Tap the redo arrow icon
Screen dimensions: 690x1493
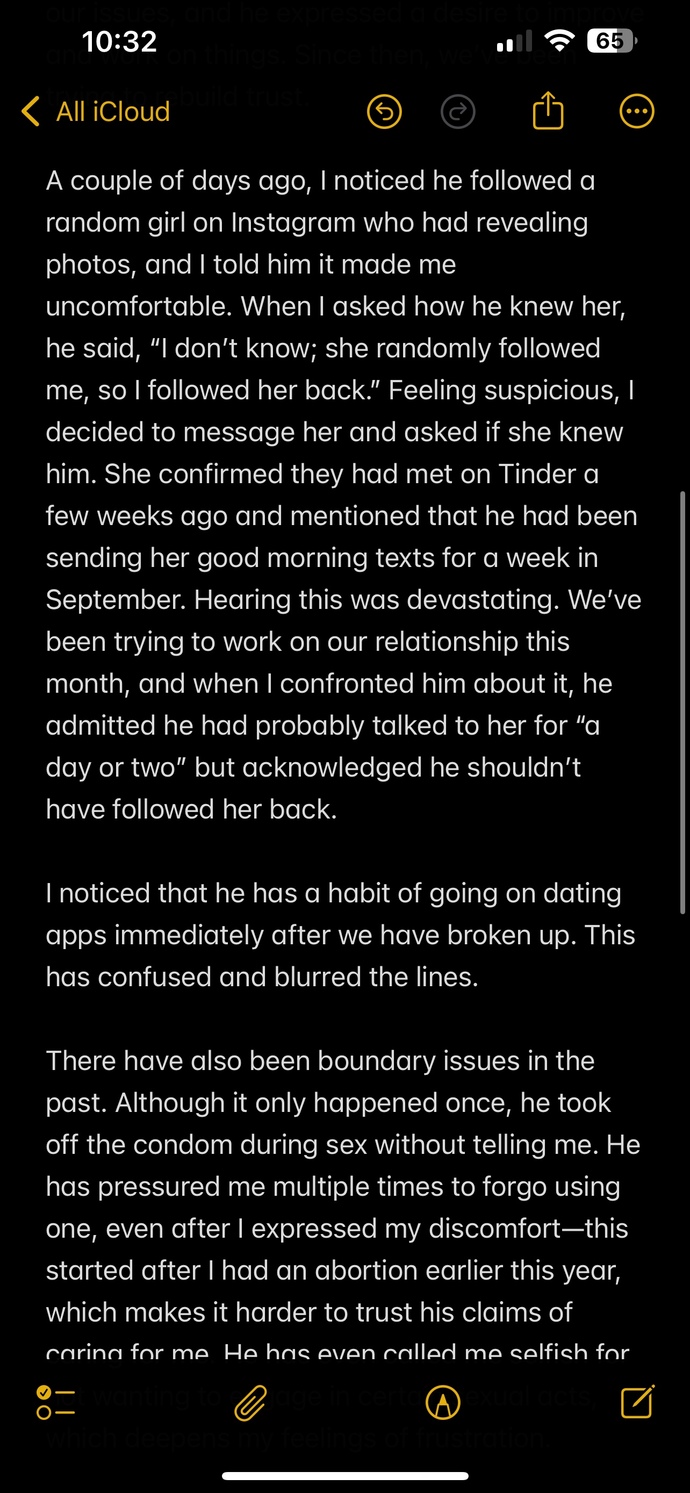(458, 112)
